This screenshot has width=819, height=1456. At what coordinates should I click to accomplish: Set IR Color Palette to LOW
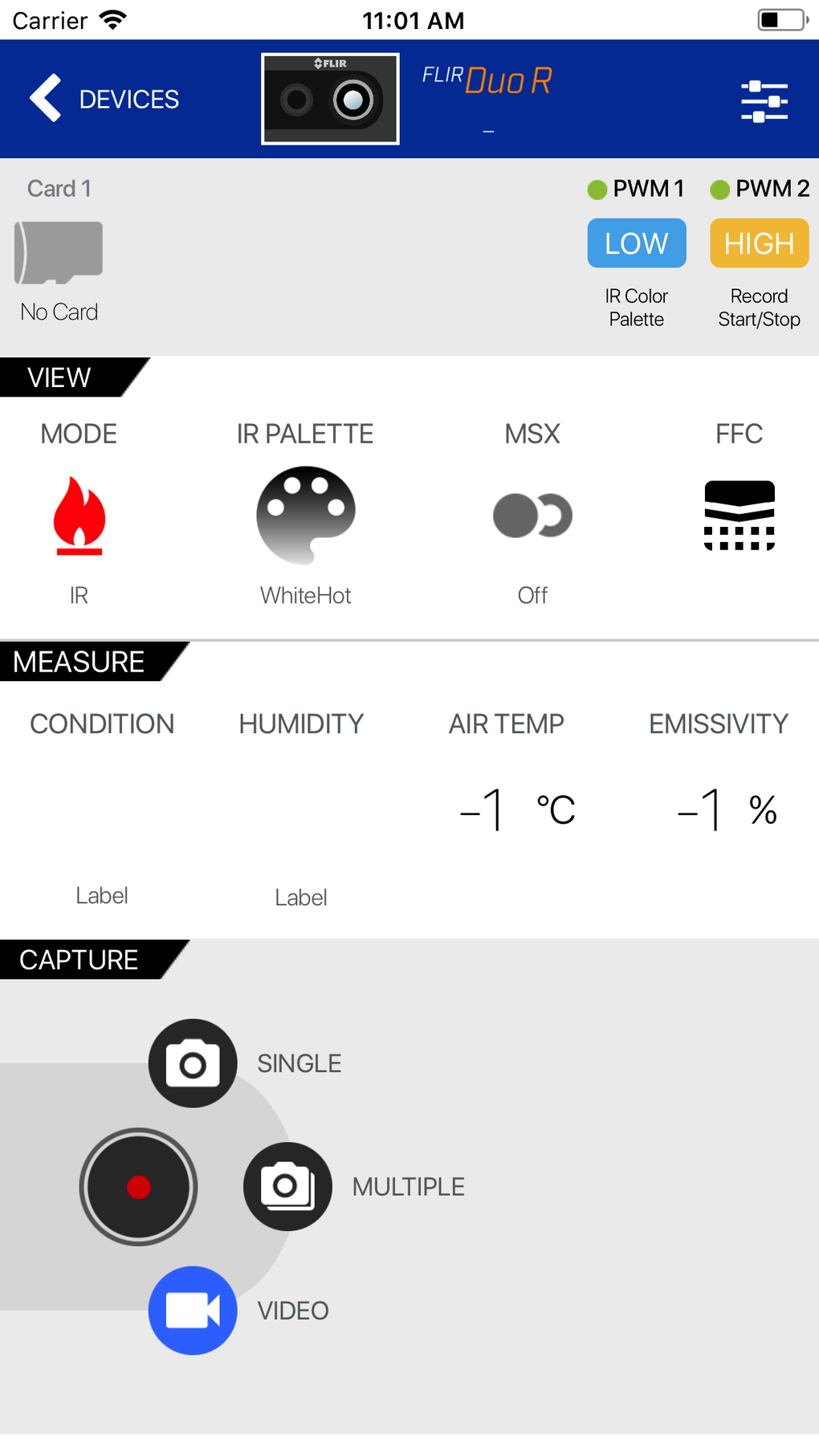[637, 243]
